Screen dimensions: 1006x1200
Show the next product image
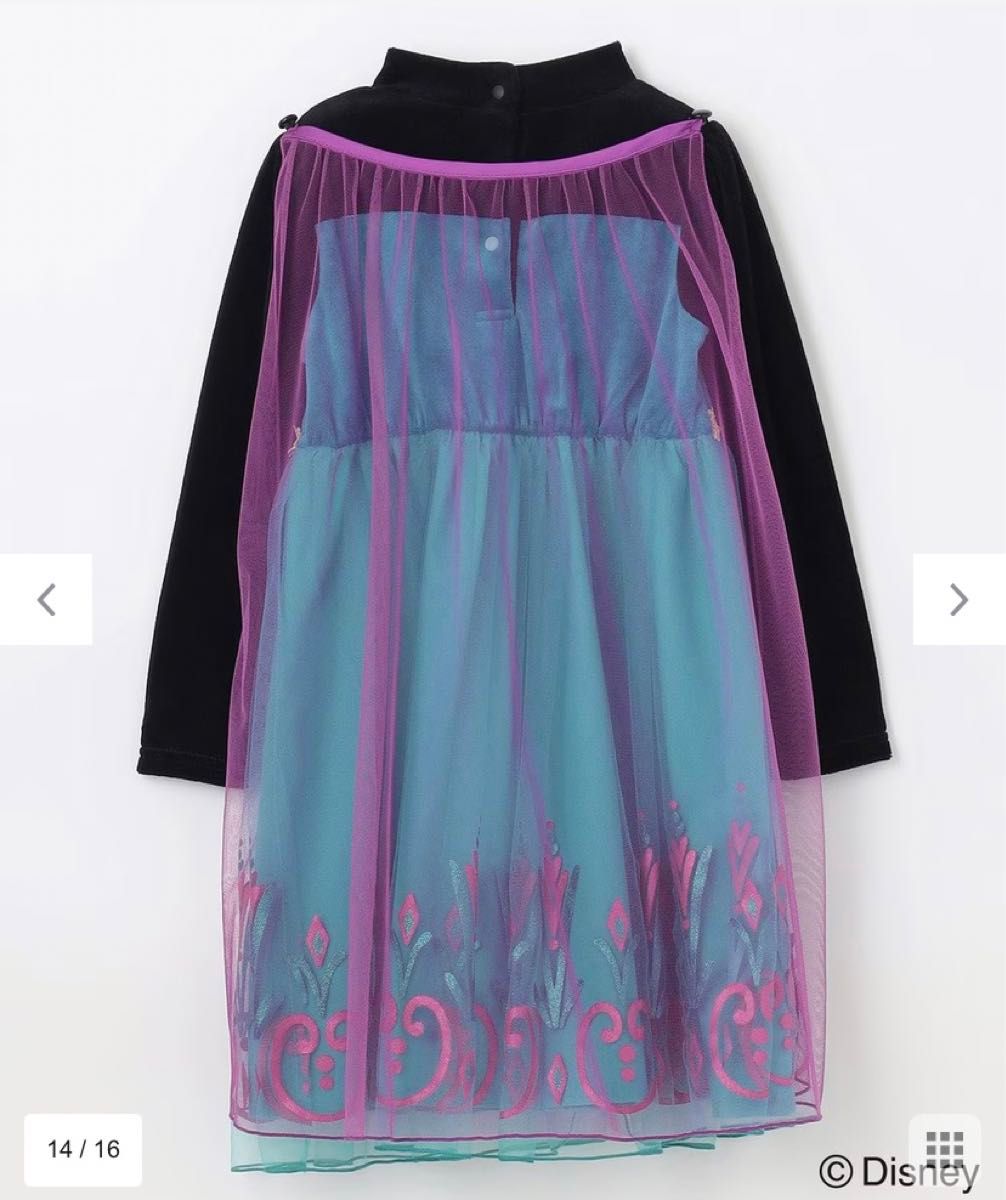[x=958, y=599]
